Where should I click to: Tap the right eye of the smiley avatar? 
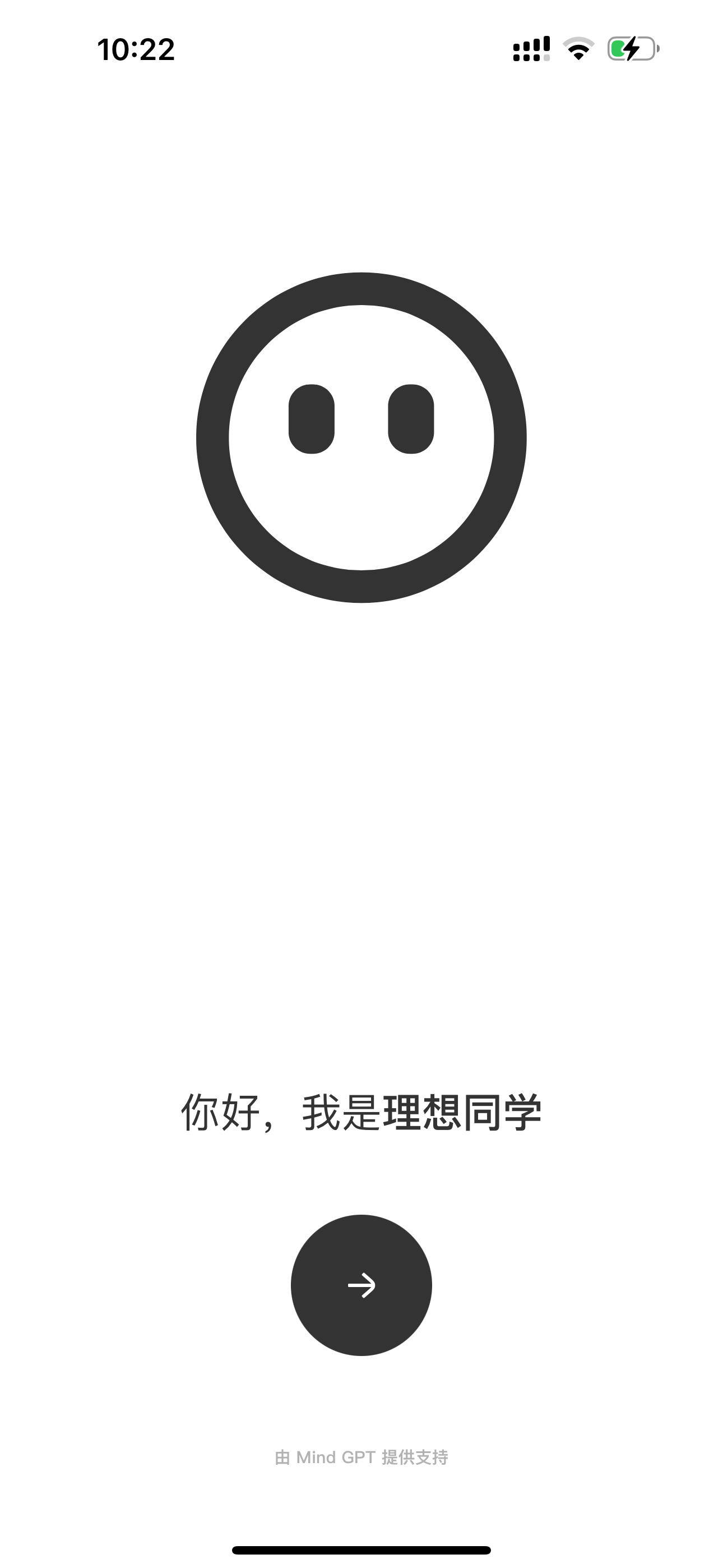coord(411,420)
